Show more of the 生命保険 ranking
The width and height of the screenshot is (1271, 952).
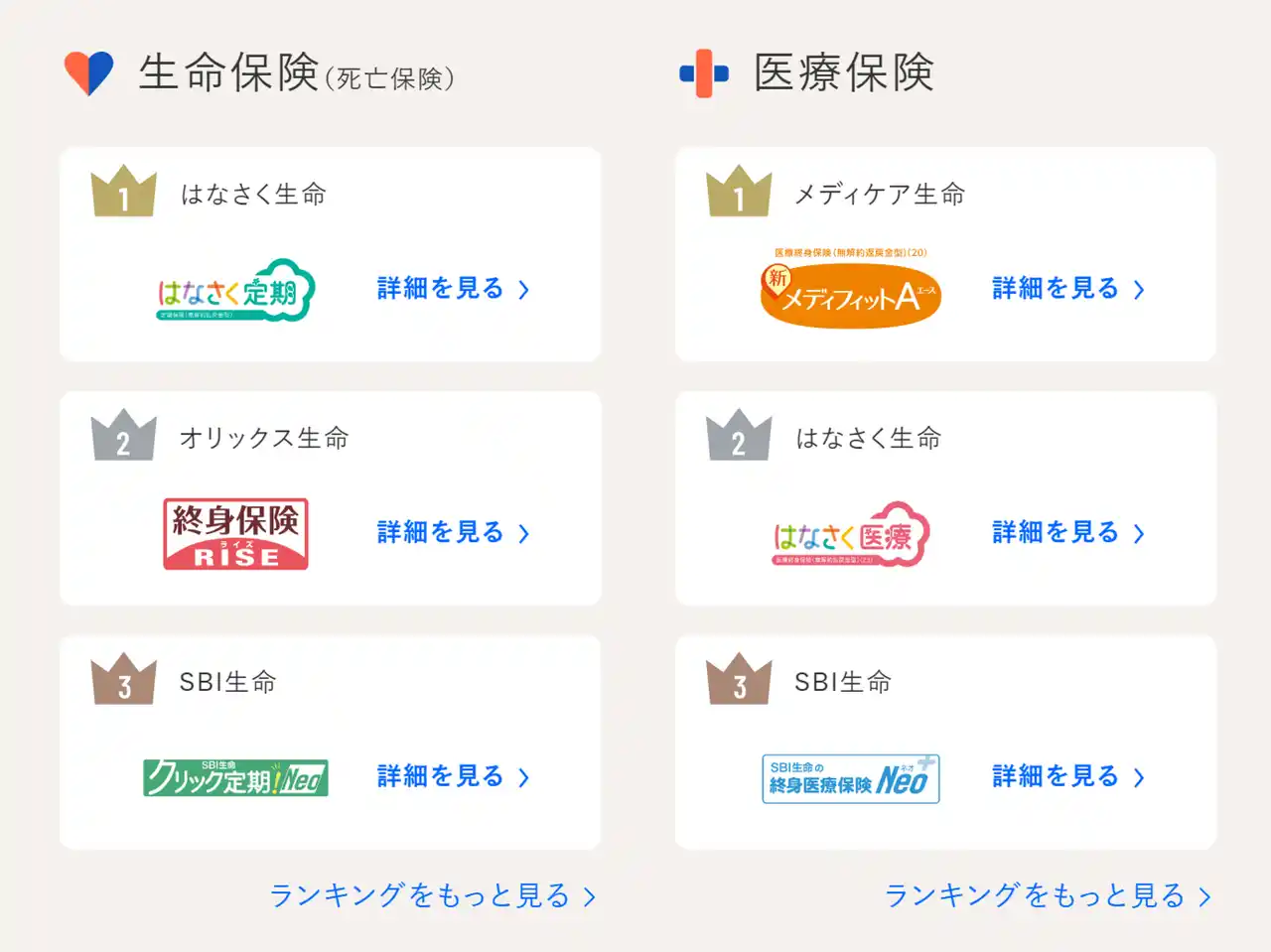click(433, 895)
